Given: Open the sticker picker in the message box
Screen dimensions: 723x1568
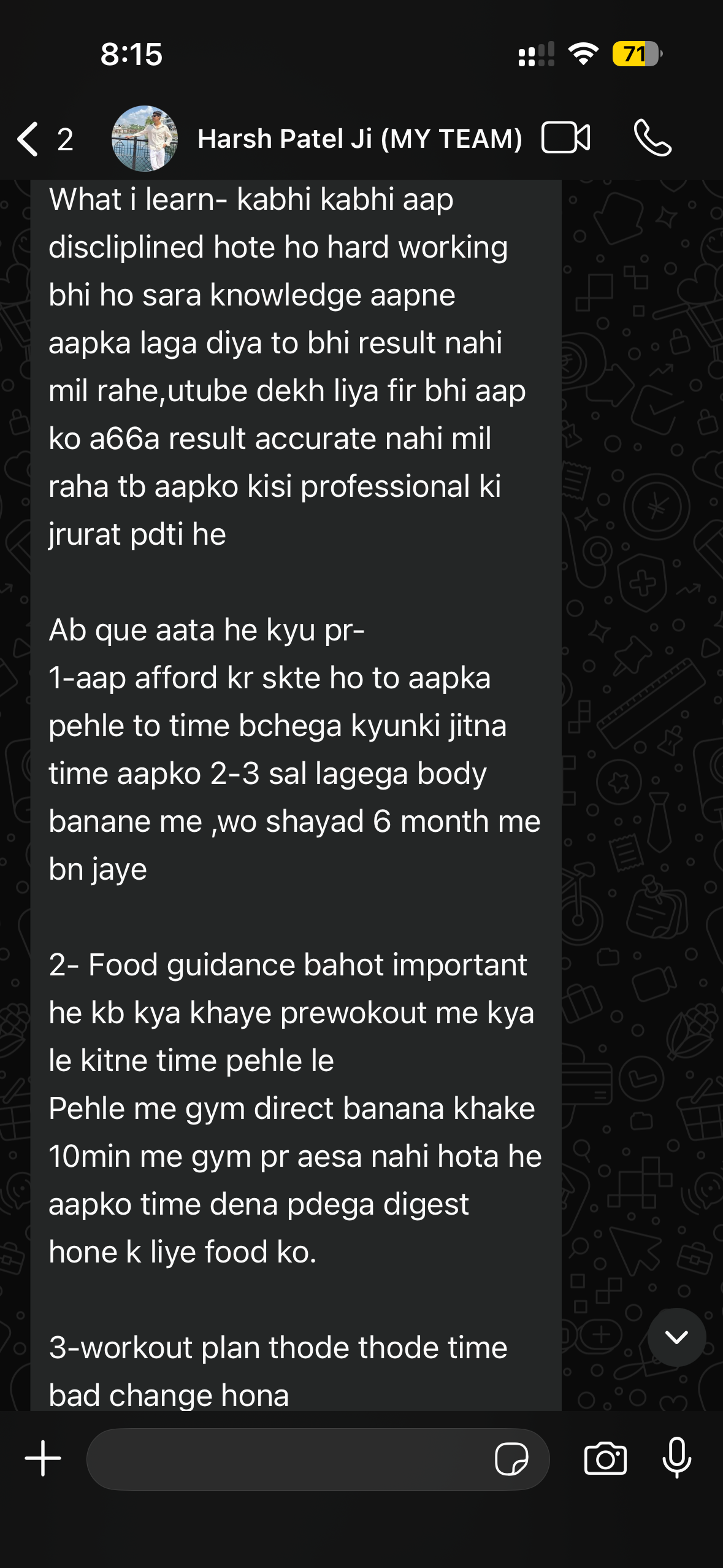Looking at the screenshot, I should [511, 1459].
